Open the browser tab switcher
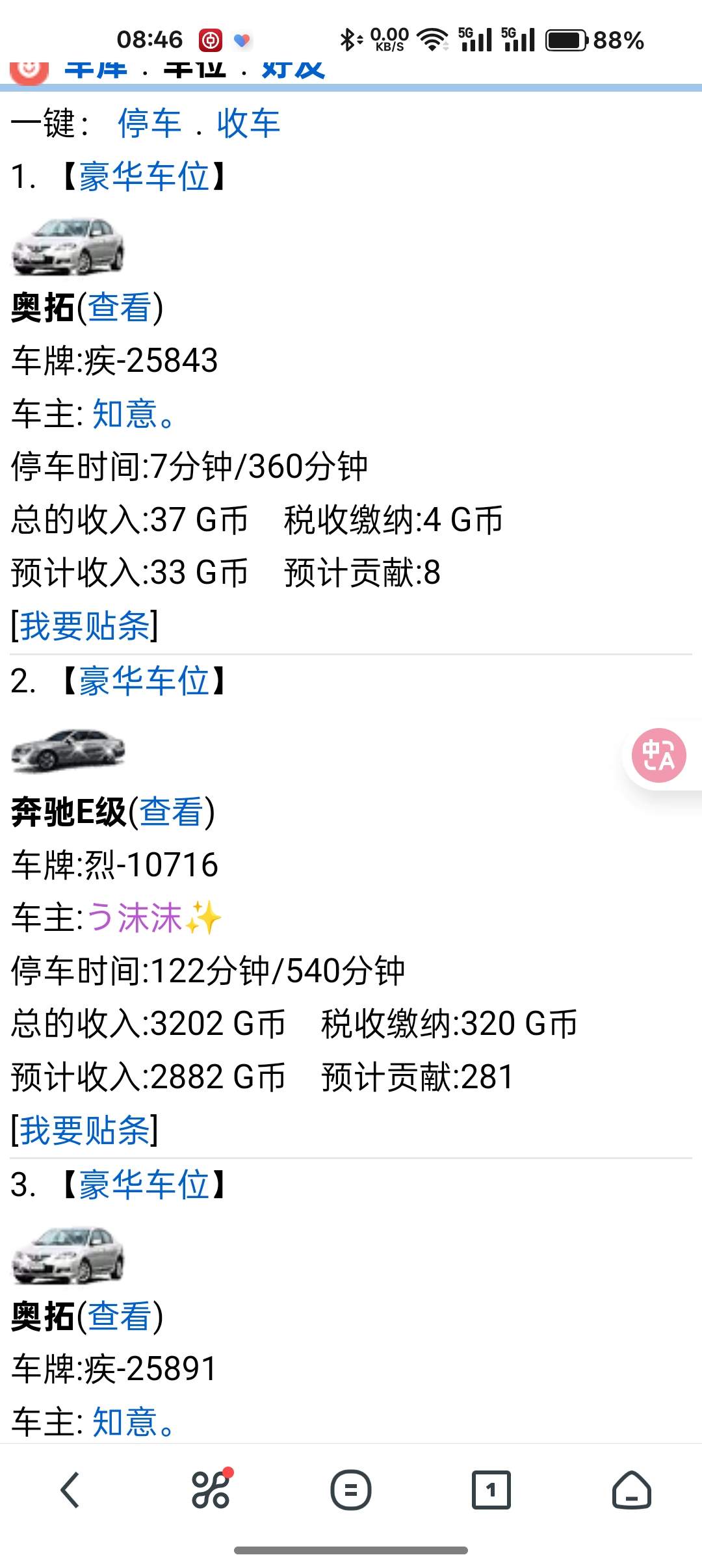The image size is (702, 1568). (491, 1489)
